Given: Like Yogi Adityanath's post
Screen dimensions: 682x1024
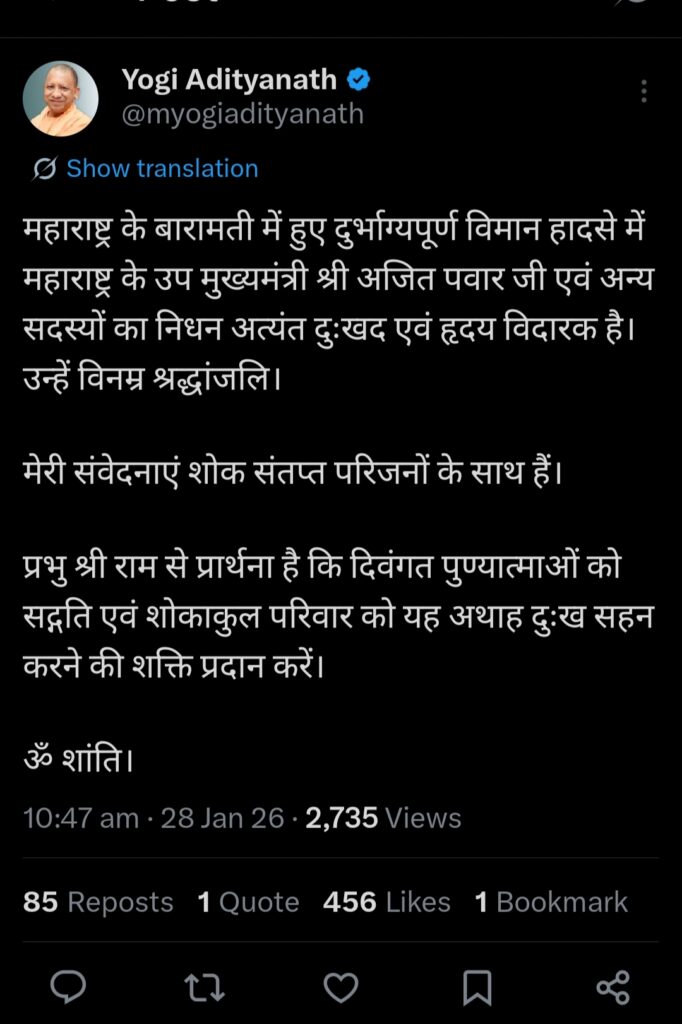Looking at the screenshot, I should [x=341, y=988].
